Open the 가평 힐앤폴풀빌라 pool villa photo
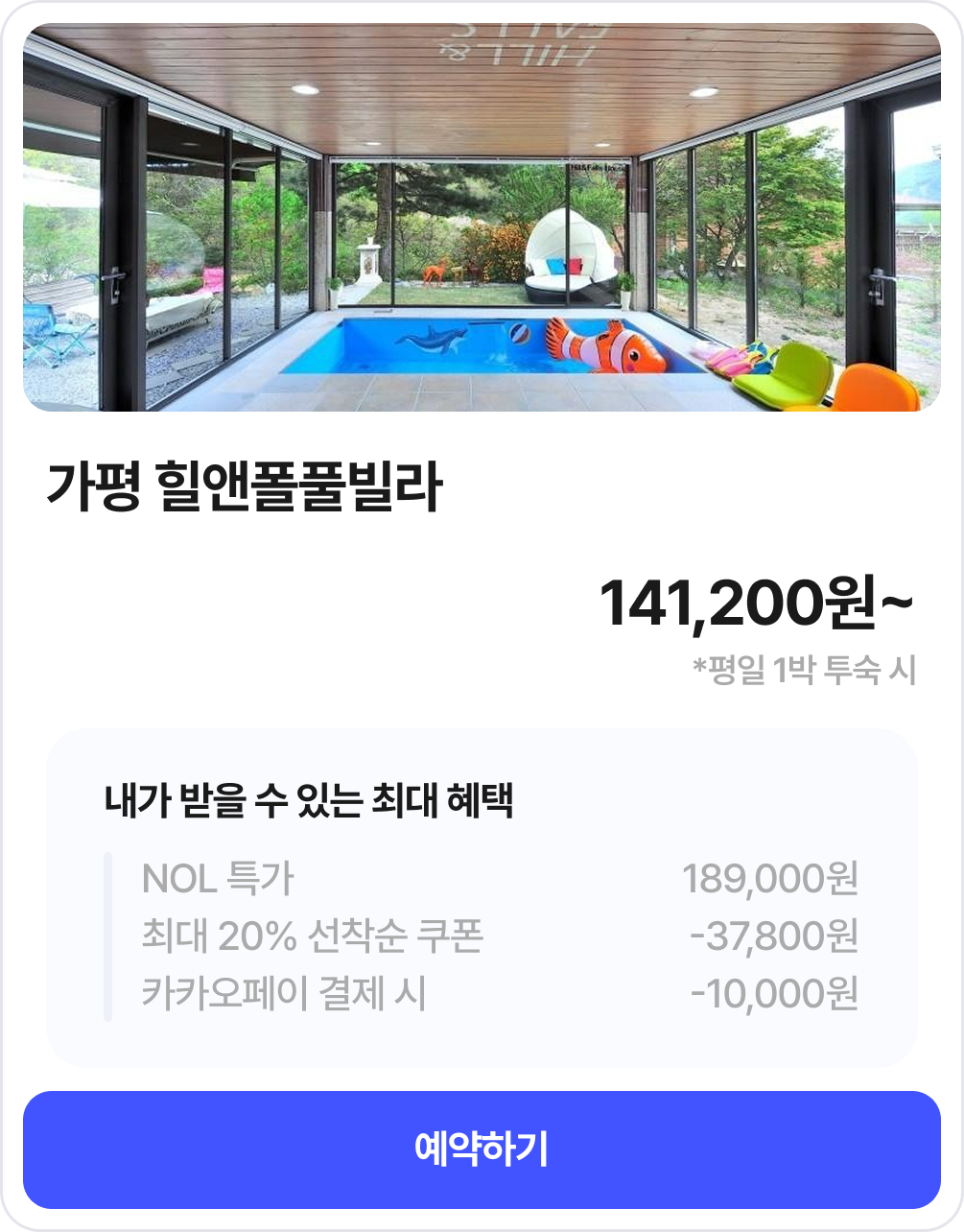 click(x=482, y=218)
